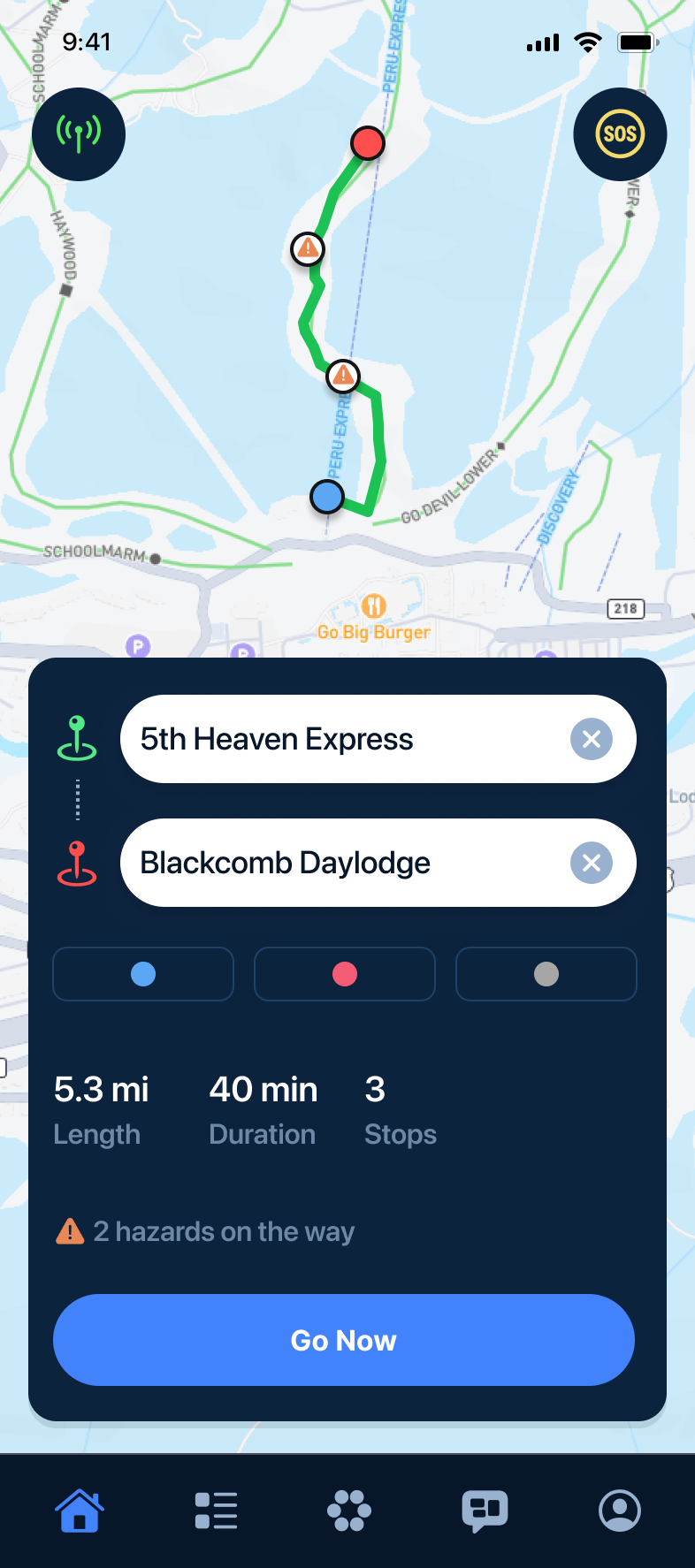This screenshot has height=1568, width=695.
Task: Clear the 5th Heaven Express starting point
Action: [x=591, y=739]
